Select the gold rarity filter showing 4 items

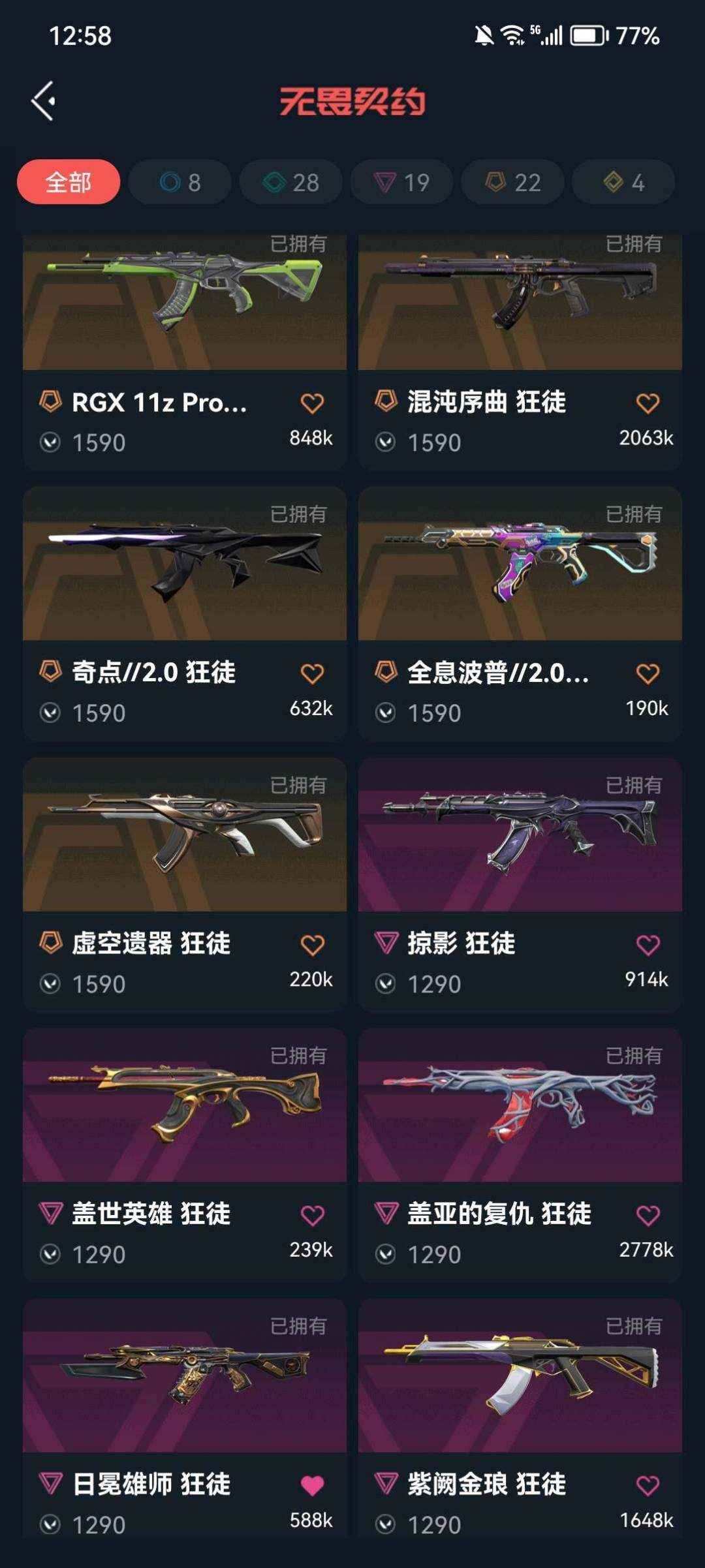coord(622,183)
